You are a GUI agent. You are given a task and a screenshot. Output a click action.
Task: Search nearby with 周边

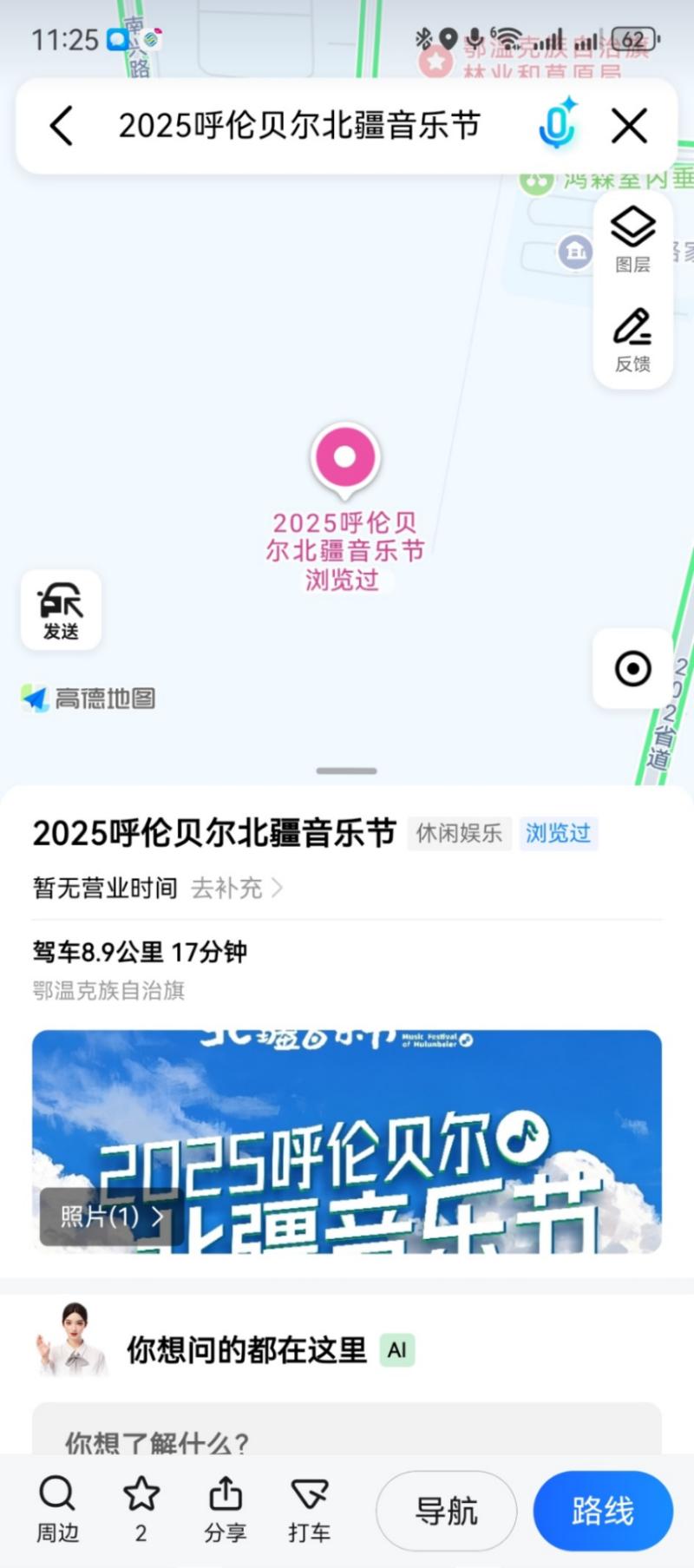click(x=57, y=1509)
